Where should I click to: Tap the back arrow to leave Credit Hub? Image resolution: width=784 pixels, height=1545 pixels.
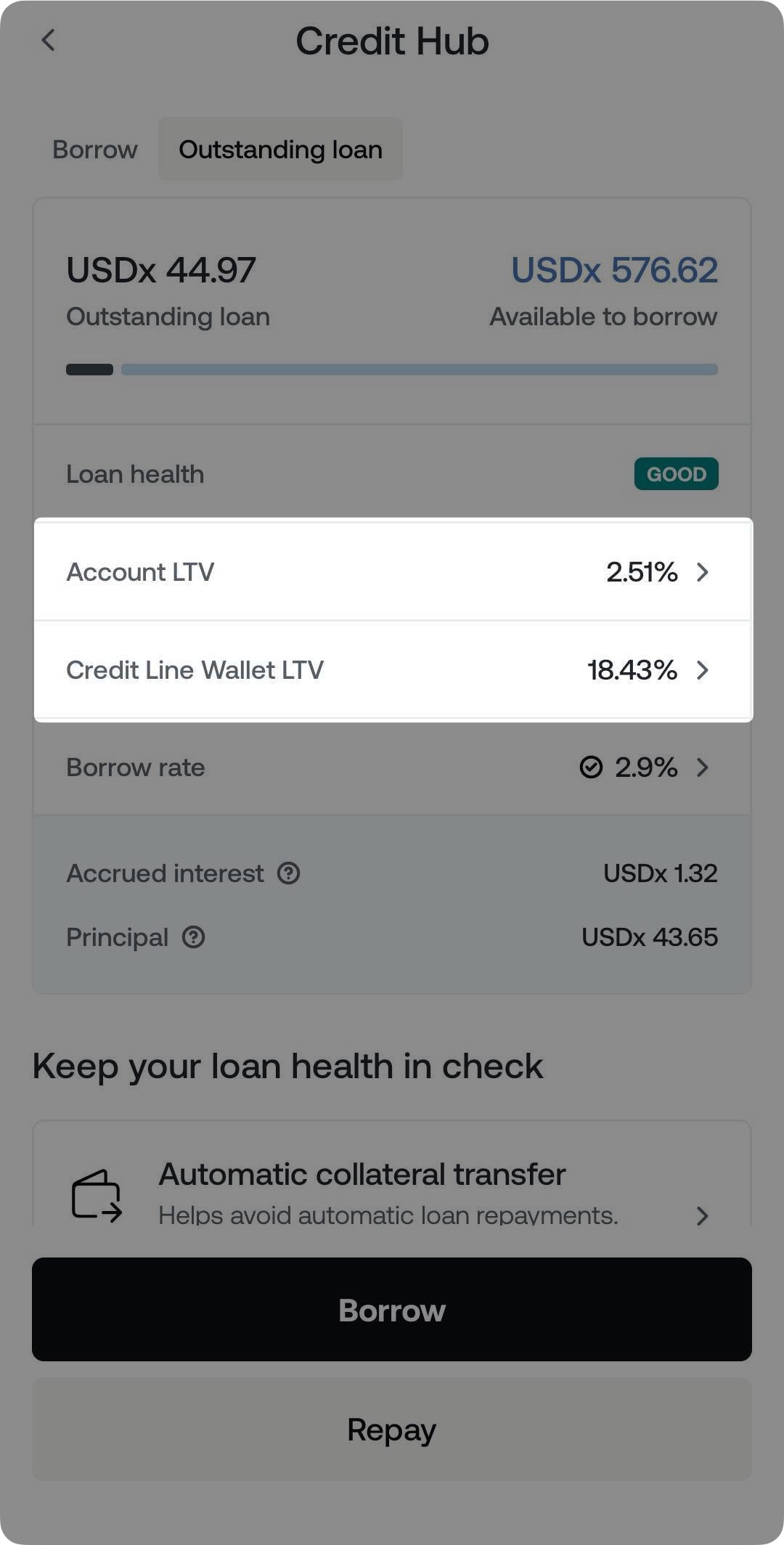(48, 40)
